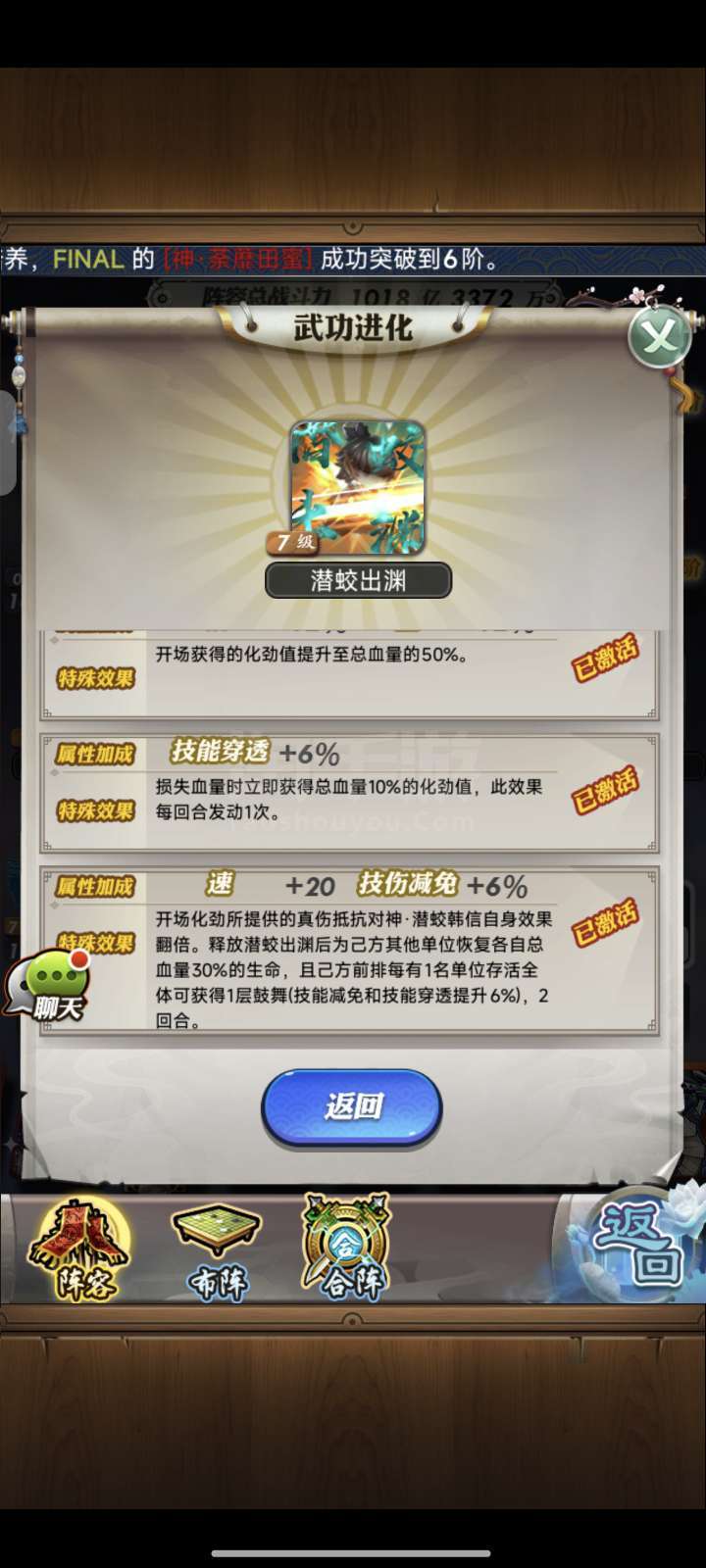This screenshot has height=1568, width=706.
Task: Tap the blue 返回 button
Action: (352, 1107)
